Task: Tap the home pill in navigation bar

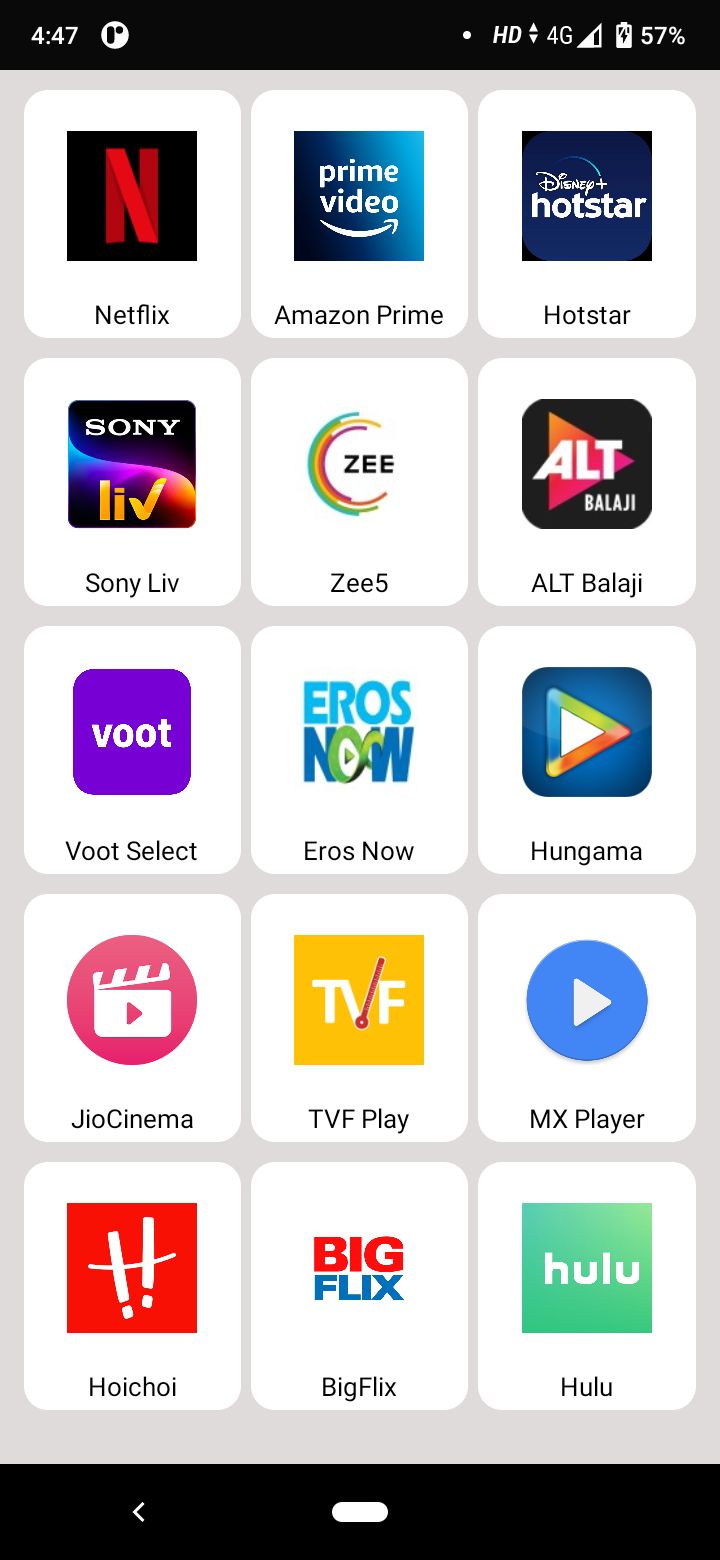Action: 360,1512
